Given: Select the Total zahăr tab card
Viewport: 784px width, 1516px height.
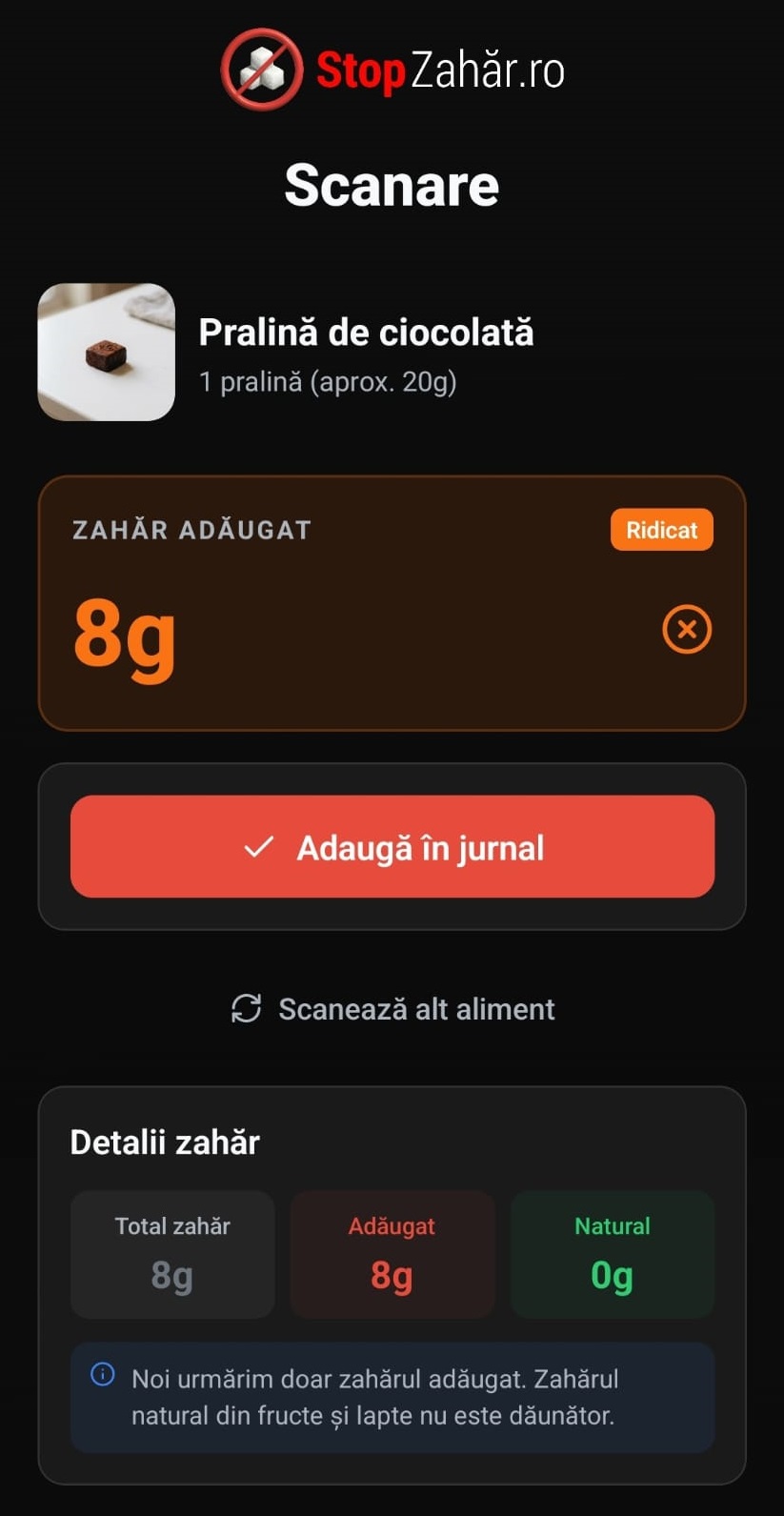Looking at the screenshot, I should coord(172,1254).
